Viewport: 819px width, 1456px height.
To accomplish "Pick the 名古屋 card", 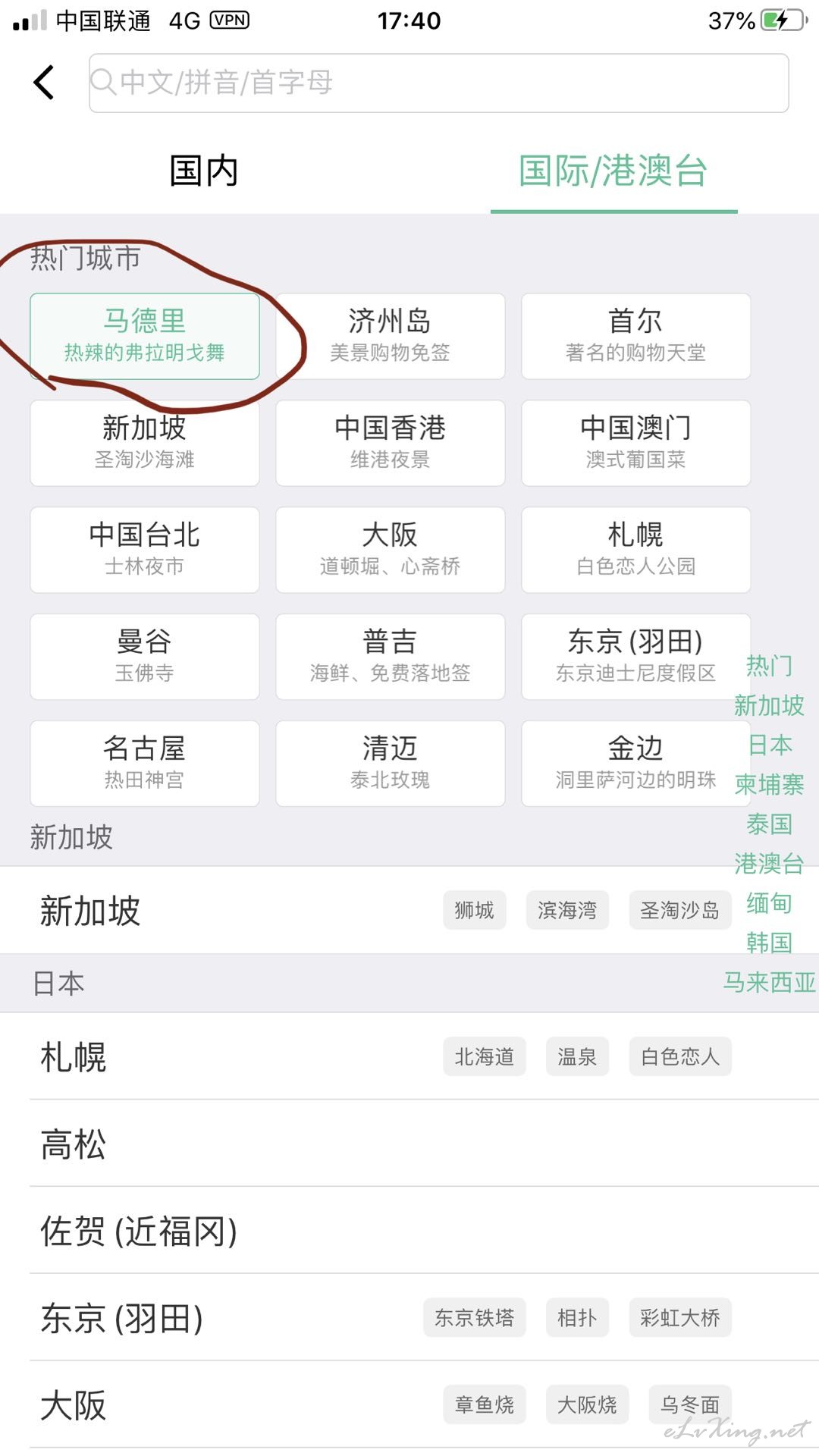I will click(x=145, y=764).
